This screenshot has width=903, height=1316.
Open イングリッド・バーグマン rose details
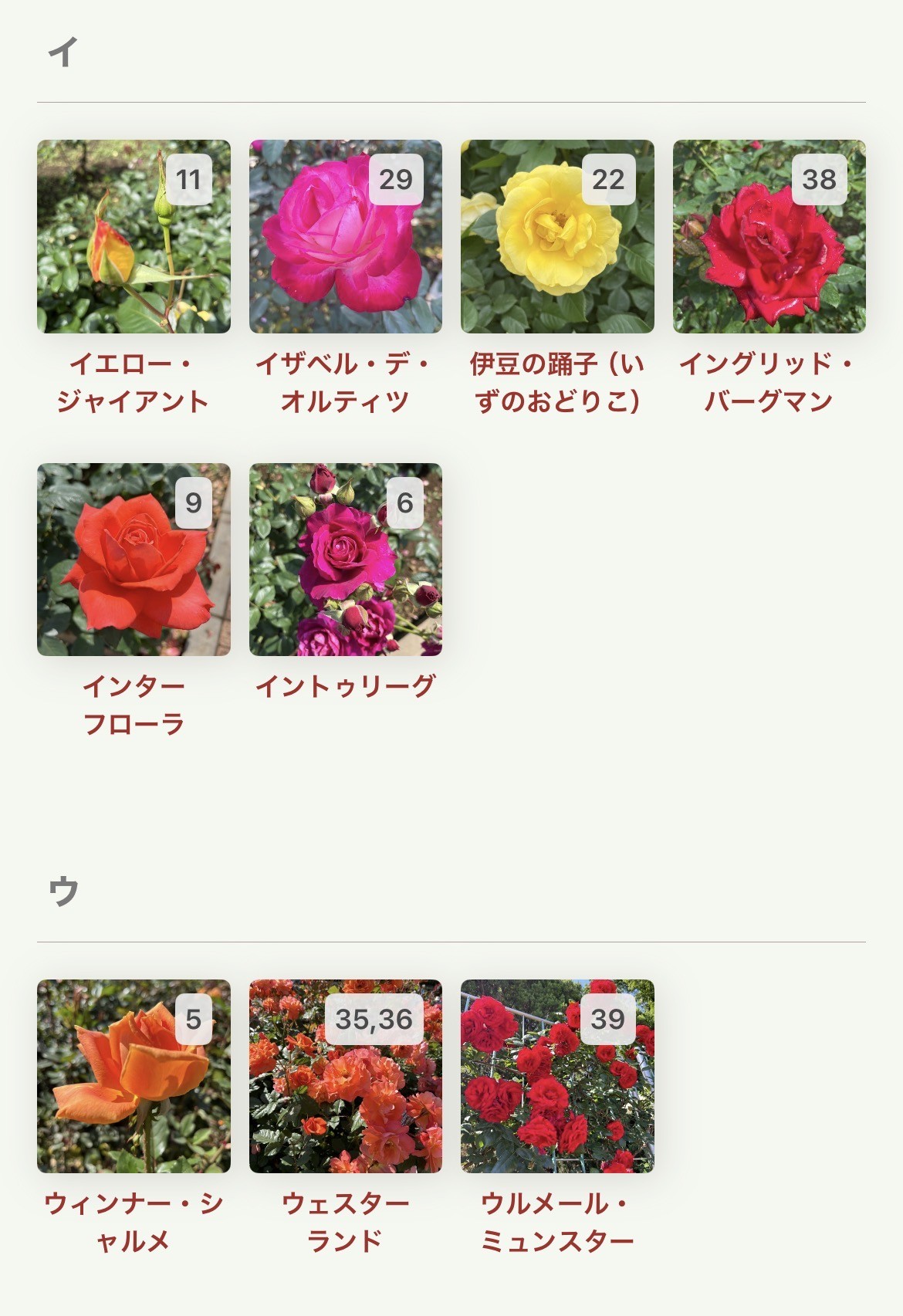pos(769,237)
